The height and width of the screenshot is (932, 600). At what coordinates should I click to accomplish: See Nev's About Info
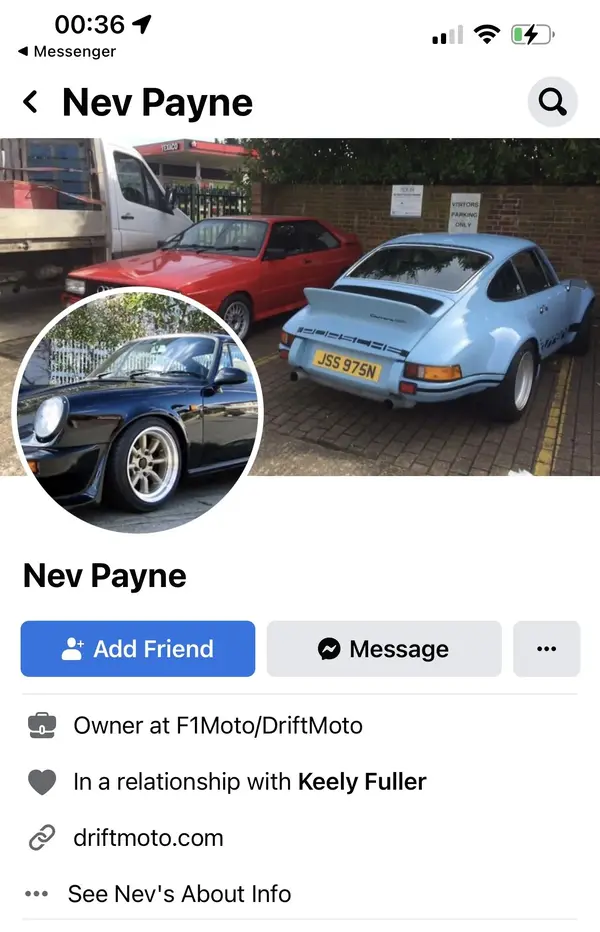pos(179,894)
